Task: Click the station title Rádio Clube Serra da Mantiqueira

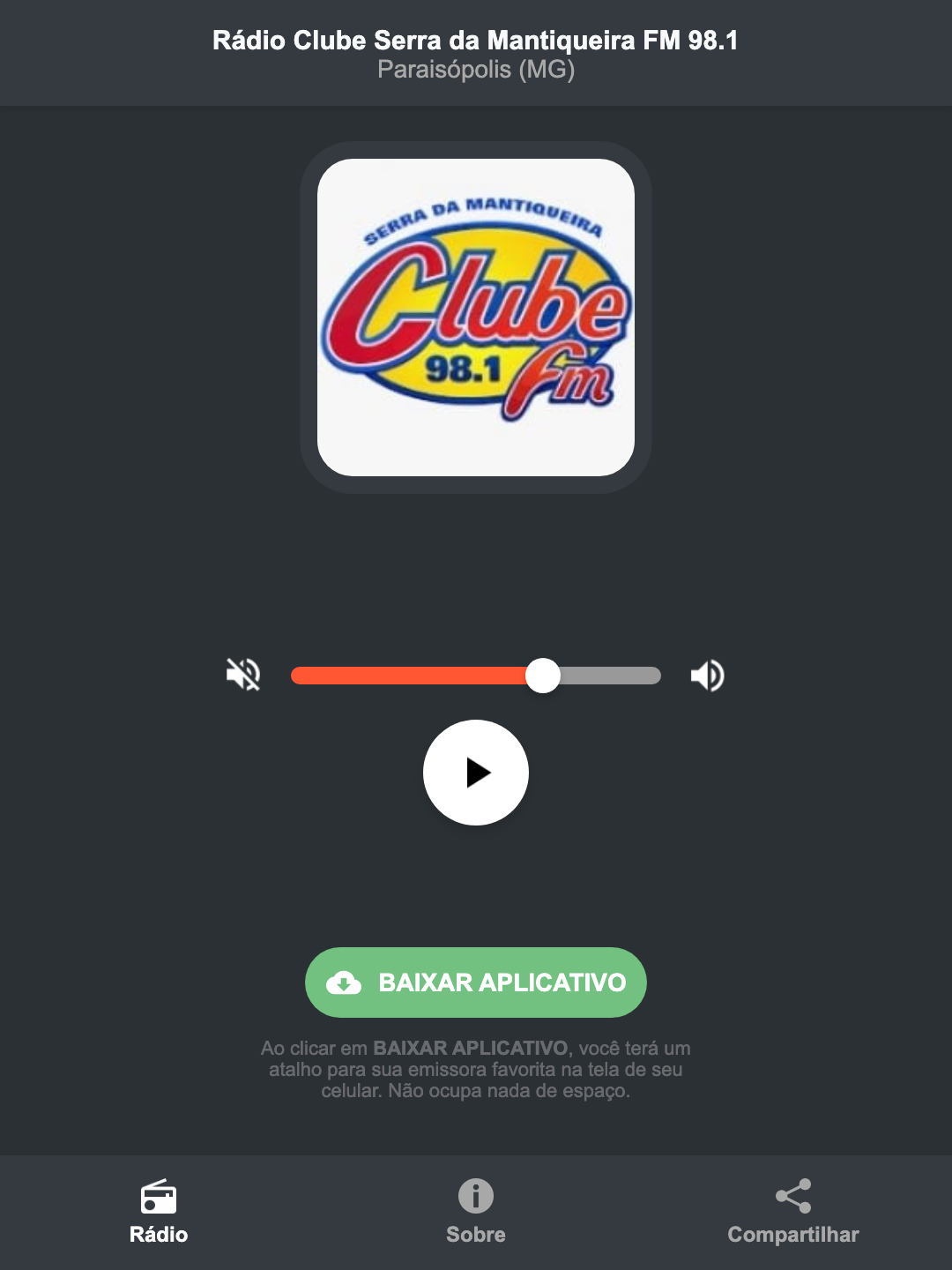Action: pyautogui.click(x=475, y=40)
